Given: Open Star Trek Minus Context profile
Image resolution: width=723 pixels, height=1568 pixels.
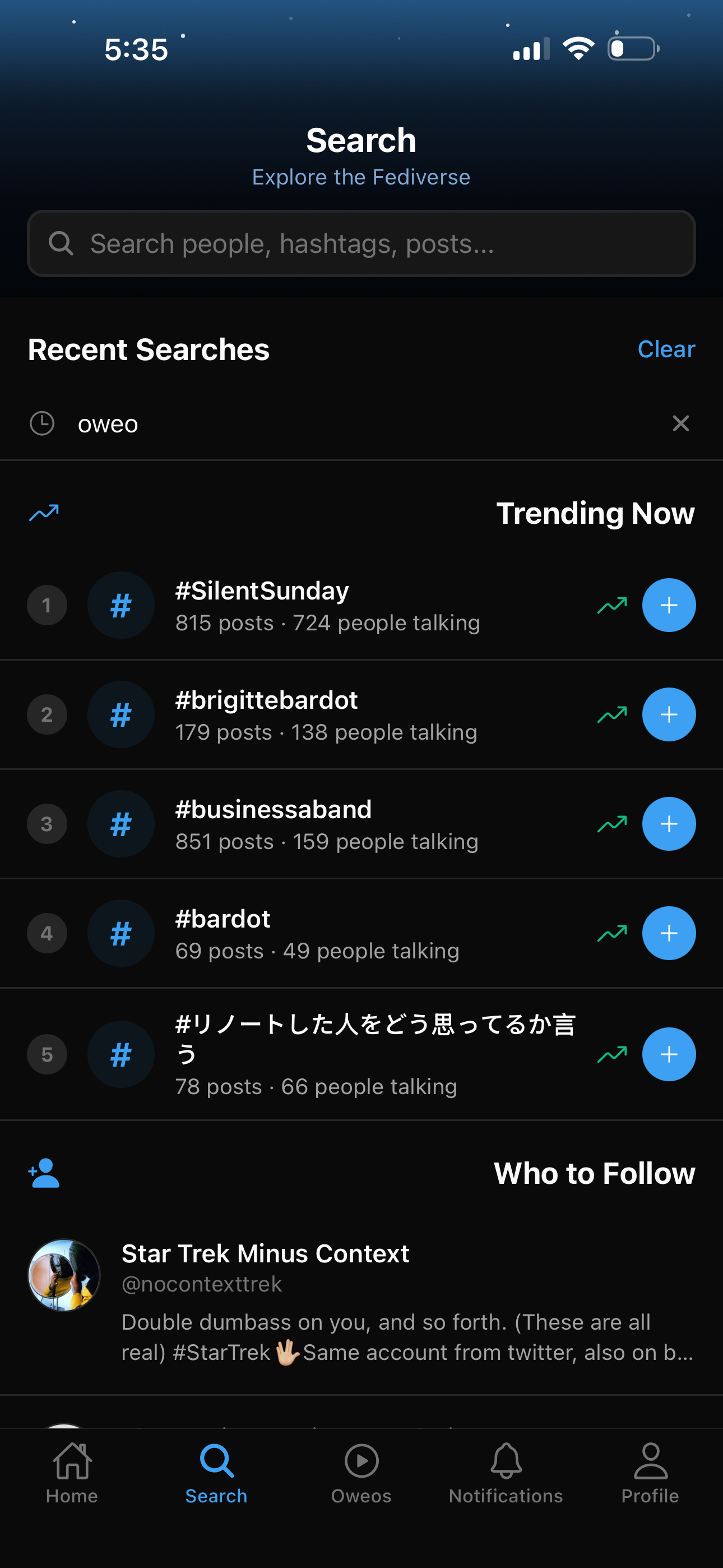Looking at the screenshot, I should tap(265, 1253).
